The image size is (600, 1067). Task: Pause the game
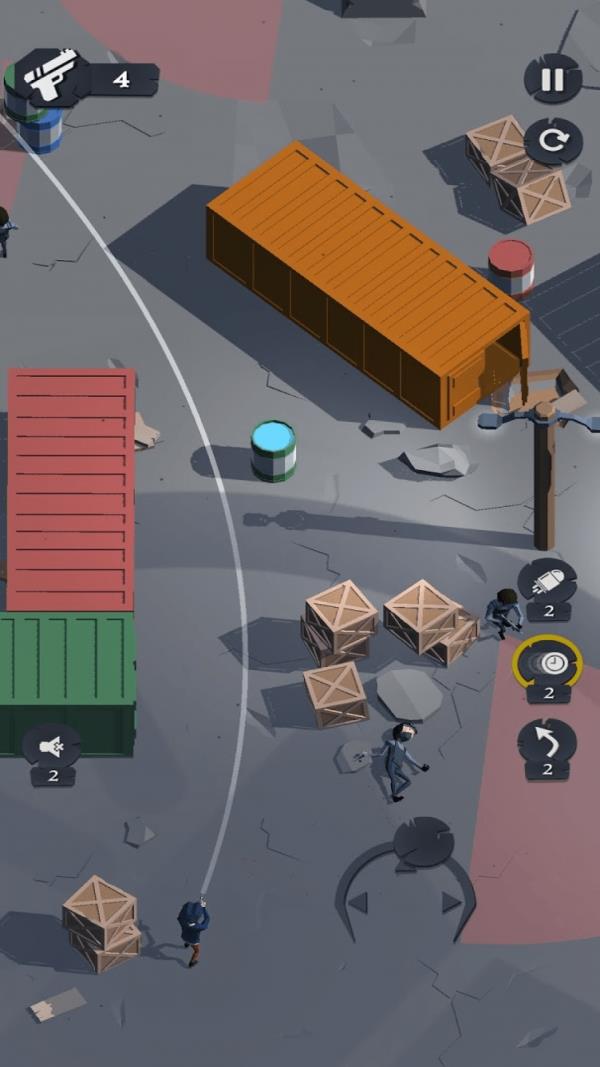coord(553,78)
